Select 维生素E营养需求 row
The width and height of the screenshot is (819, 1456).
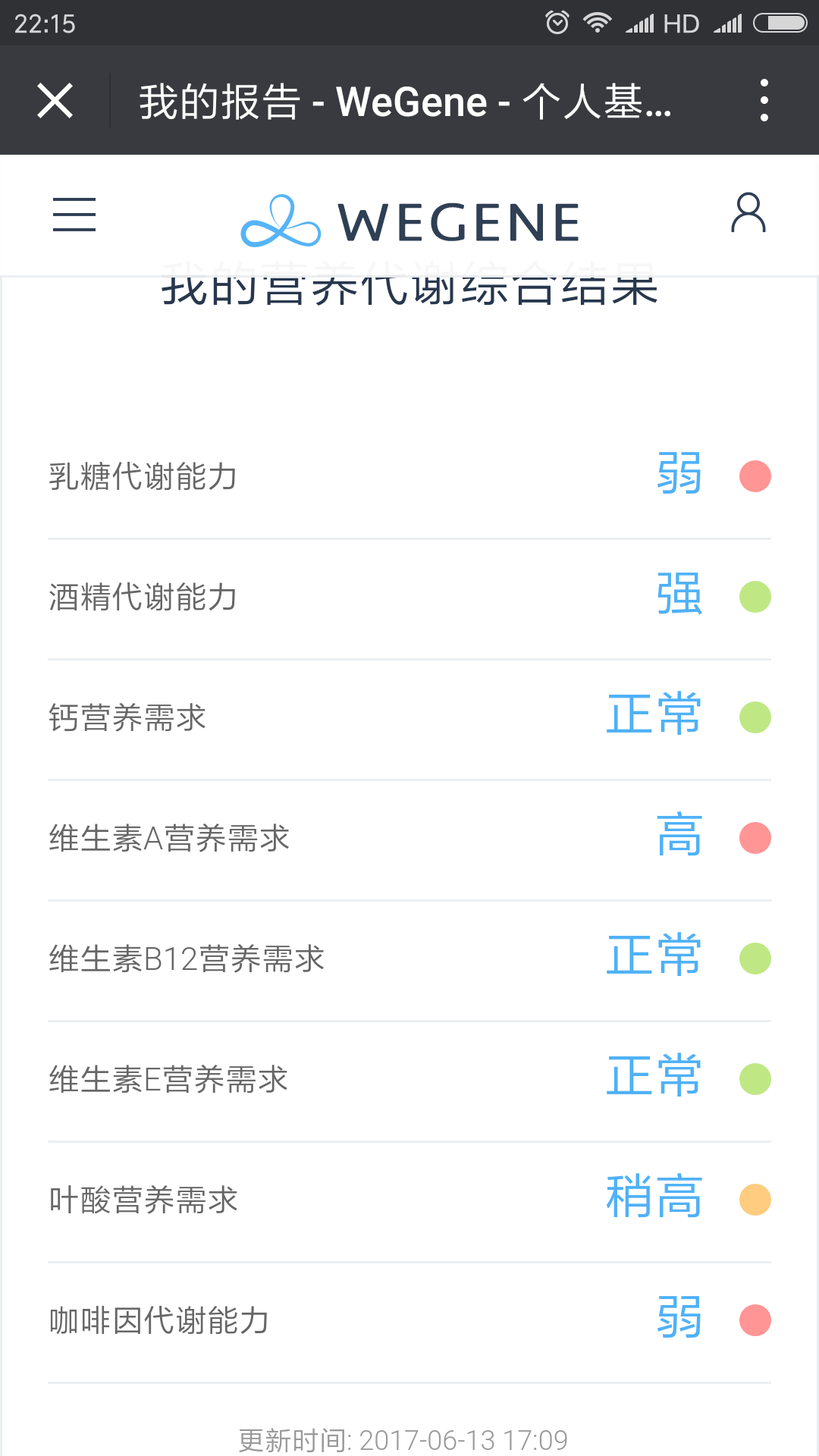tap(409, 1081)
